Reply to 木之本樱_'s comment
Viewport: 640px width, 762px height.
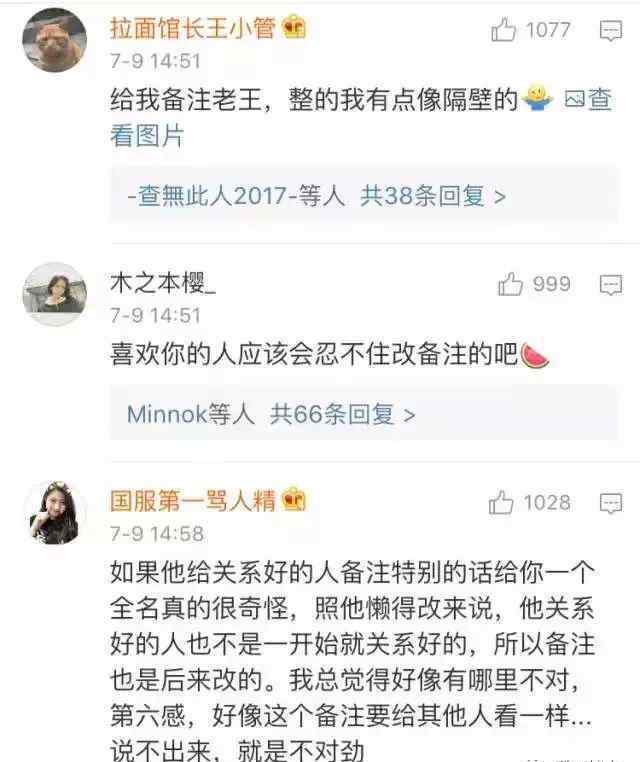(x=610, y=285)
